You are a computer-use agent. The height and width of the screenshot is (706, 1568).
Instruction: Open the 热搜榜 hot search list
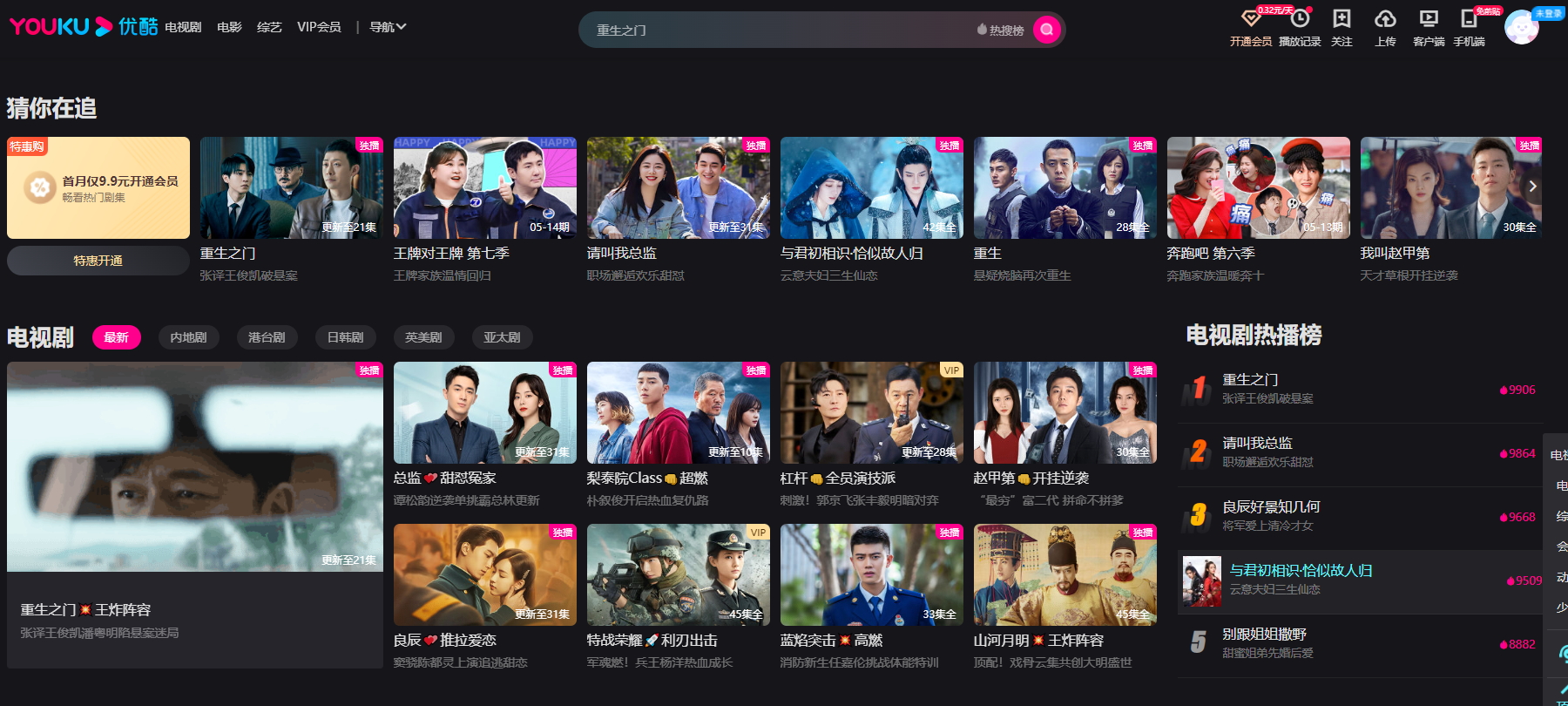(1001, 31)
